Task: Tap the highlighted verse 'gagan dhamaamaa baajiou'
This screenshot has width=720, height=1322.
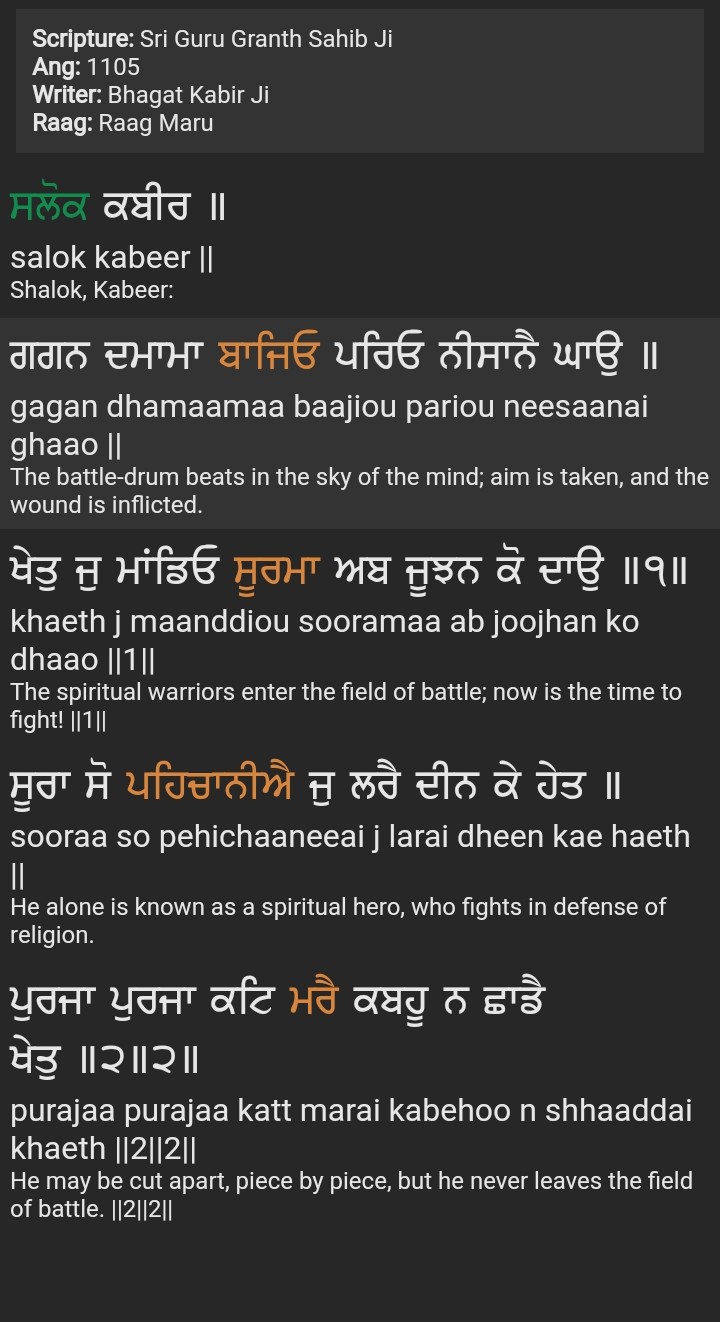Action: pyautogui.click(x=330, y=407)
